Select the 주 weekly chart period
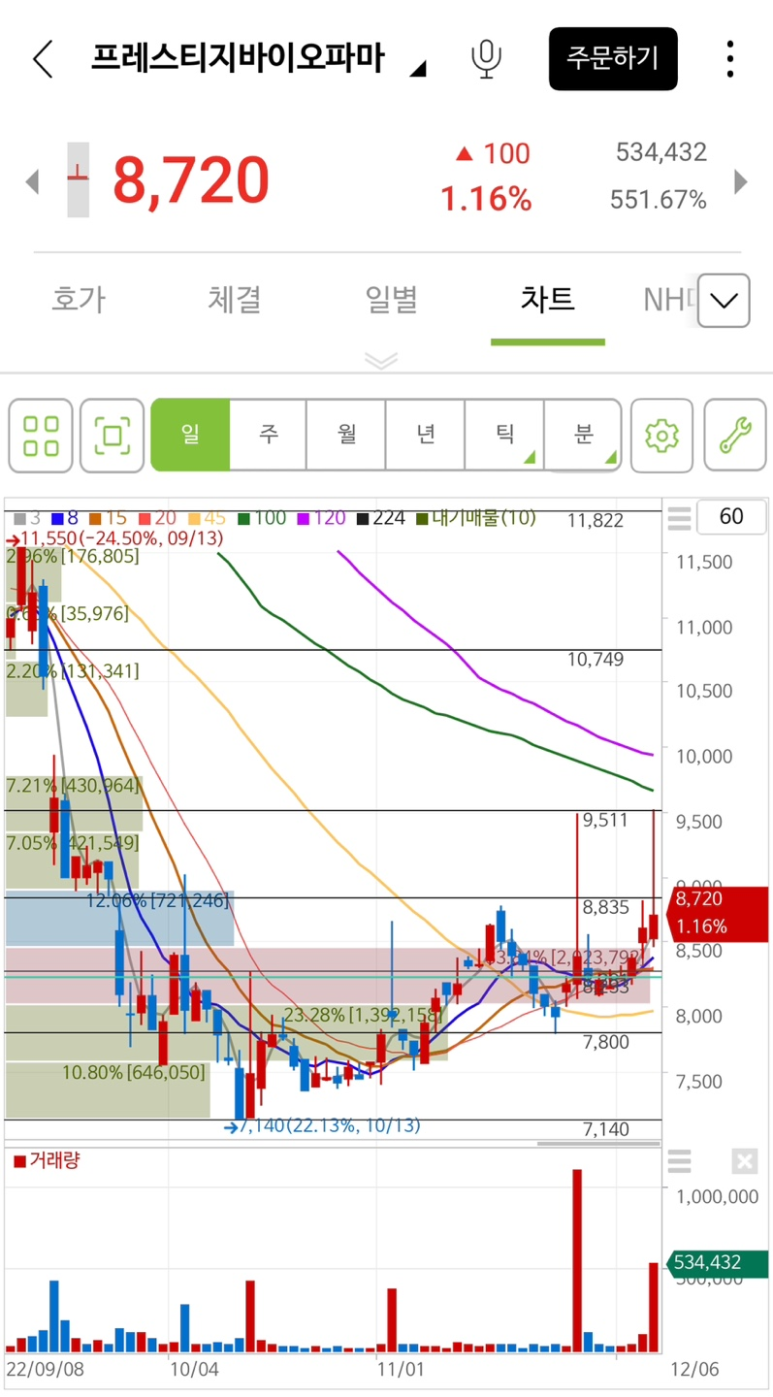 point(268,435)
